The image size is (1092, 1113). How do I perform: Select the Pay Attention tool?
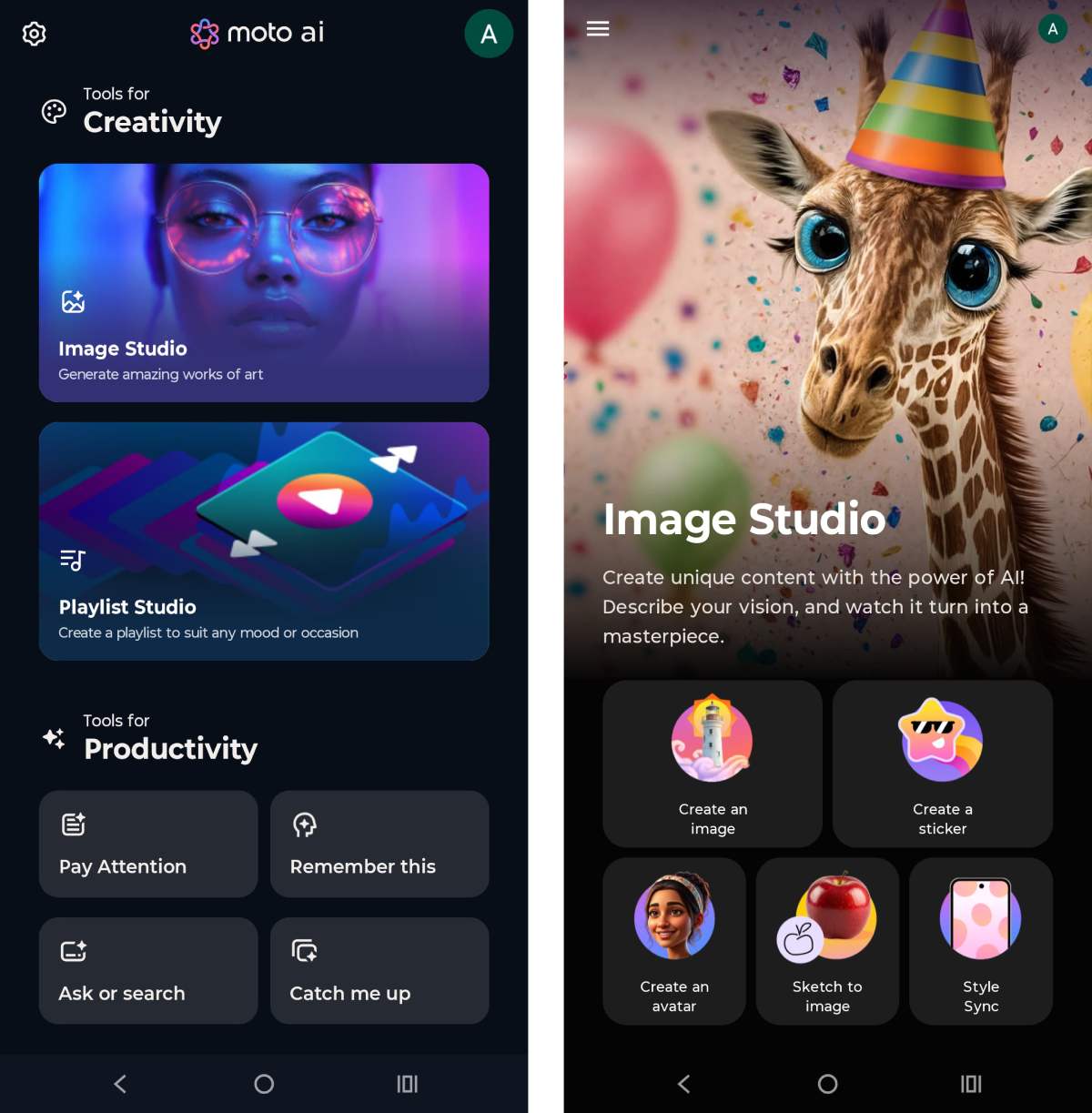click(148, 844)
